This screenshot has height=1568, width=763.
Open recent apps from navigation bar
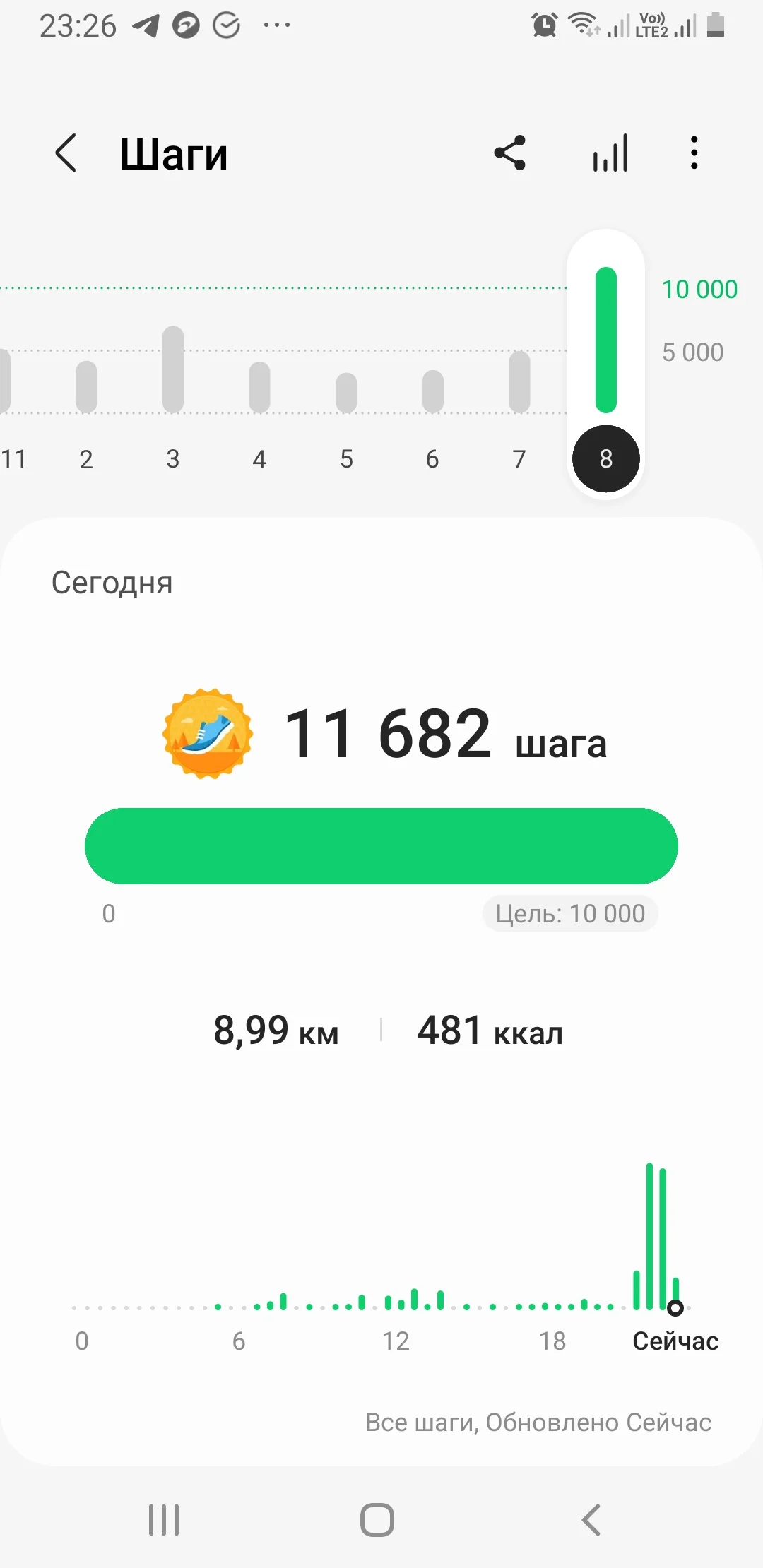164,1519
